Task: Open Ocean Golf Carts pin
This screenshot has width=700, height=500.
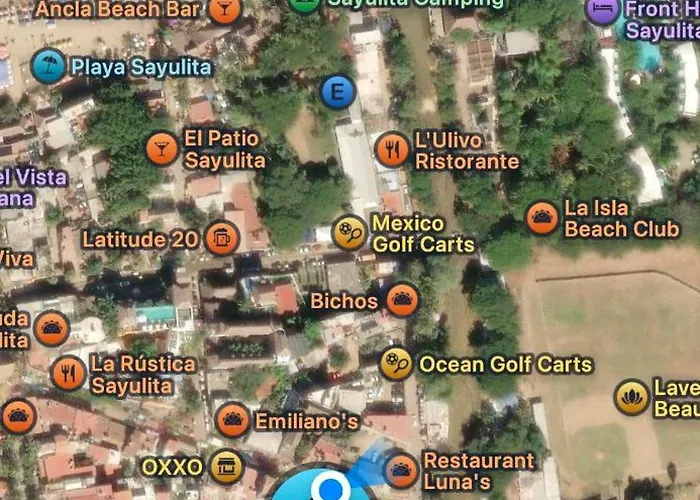Action: coord(396,364)
